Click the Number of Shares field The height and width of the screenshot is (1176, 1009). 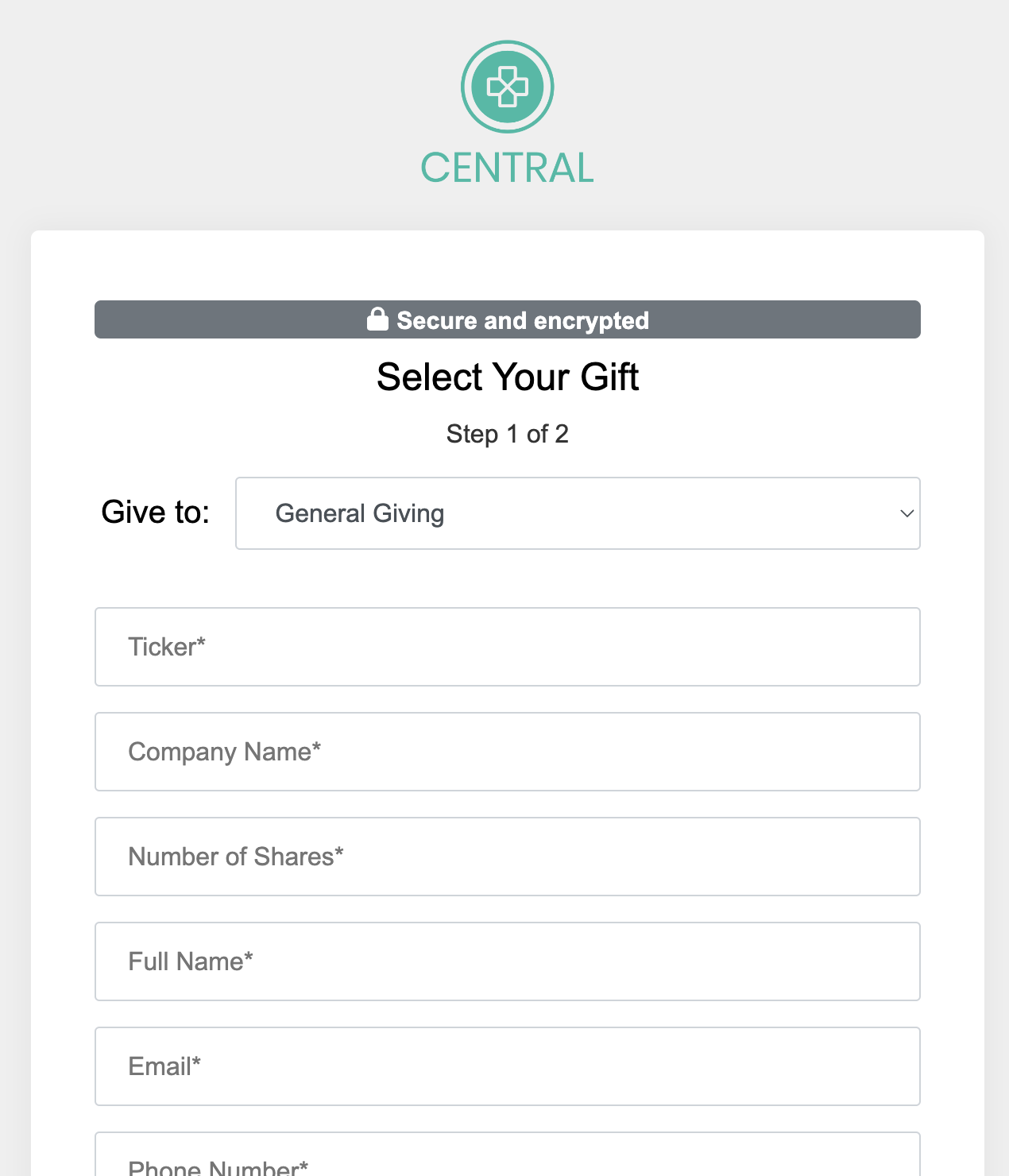point(507,856)
